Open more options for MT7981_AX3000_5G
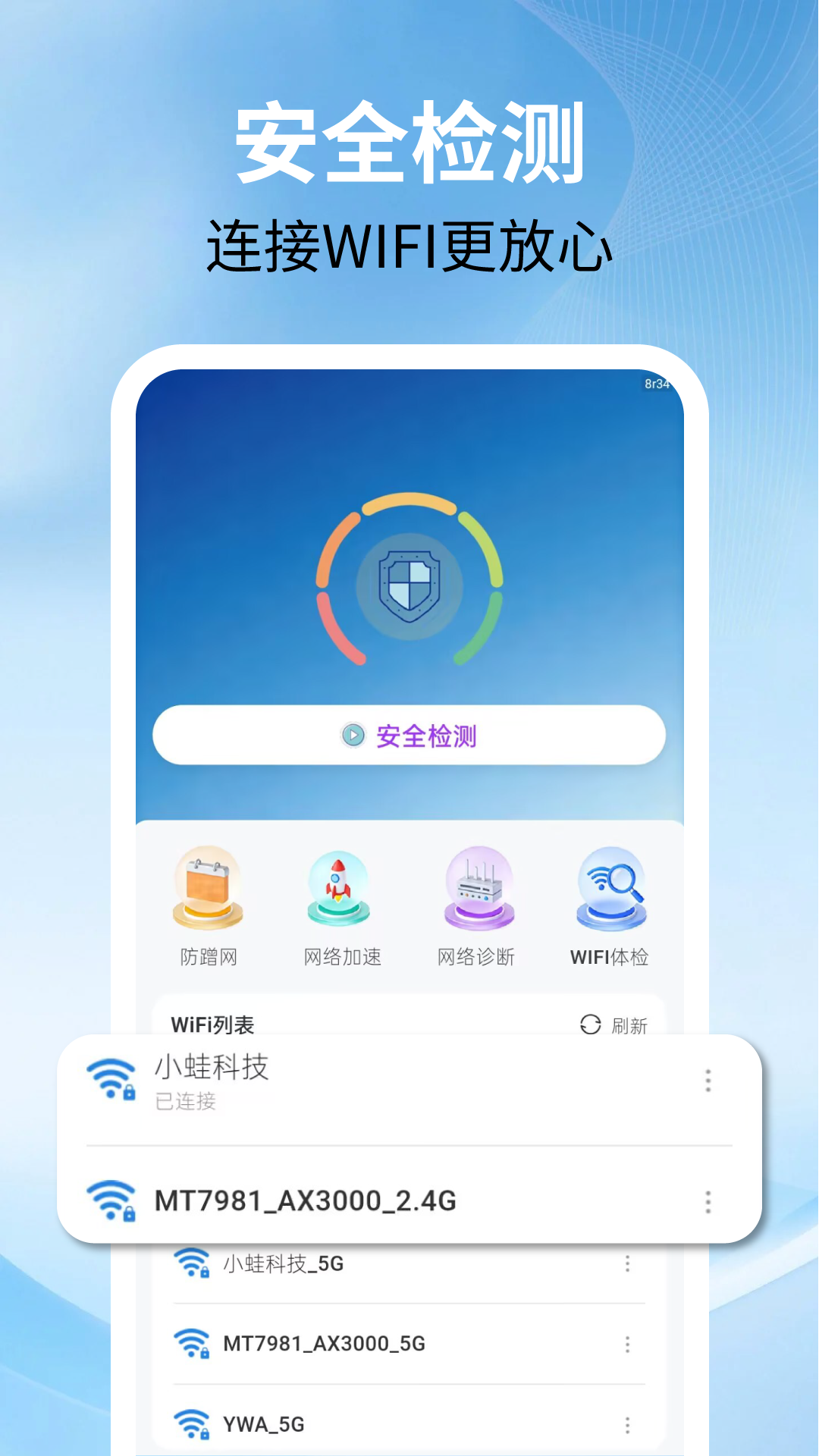This screenshot has height=1456, width=819. (x=627, y=1342)
